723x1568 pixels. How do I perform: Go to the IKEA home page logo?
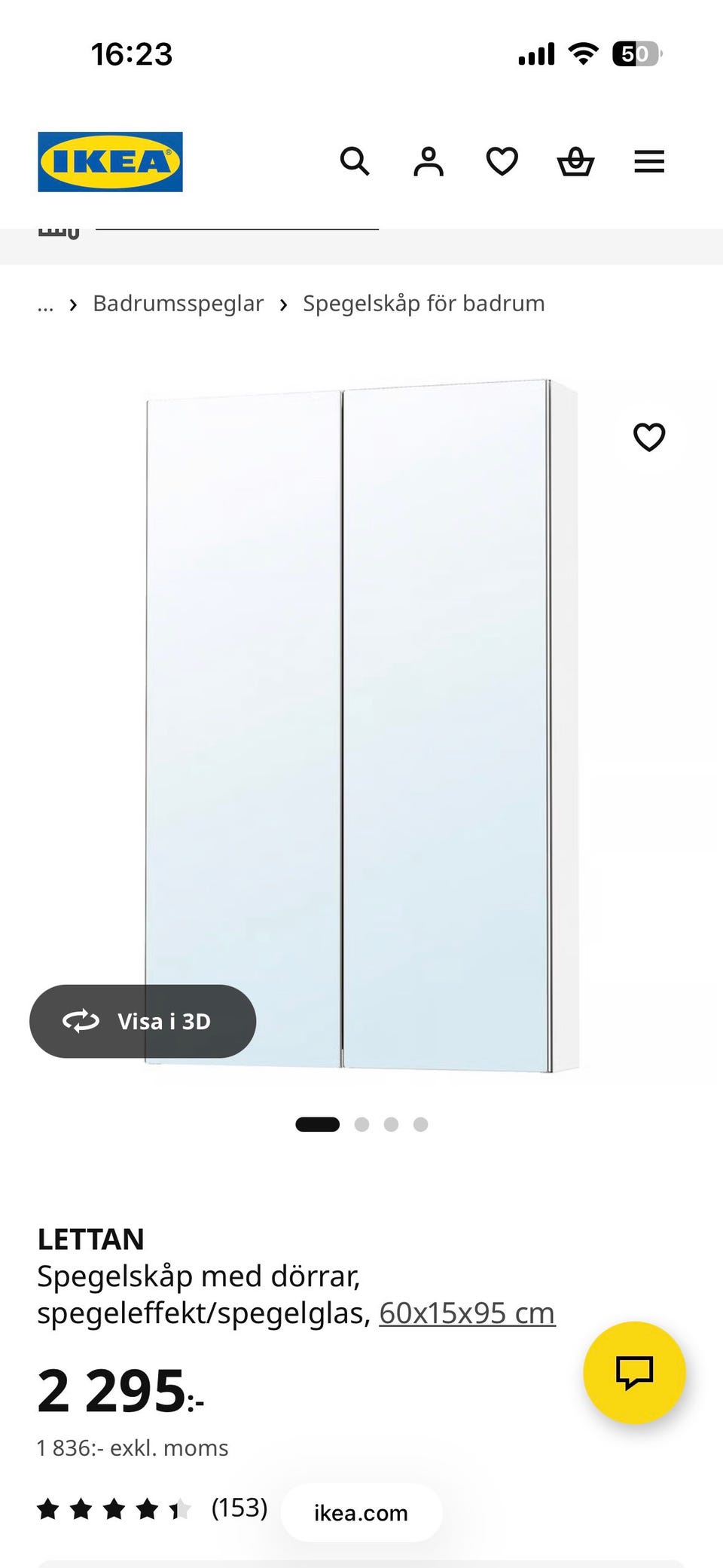(110, 162)
